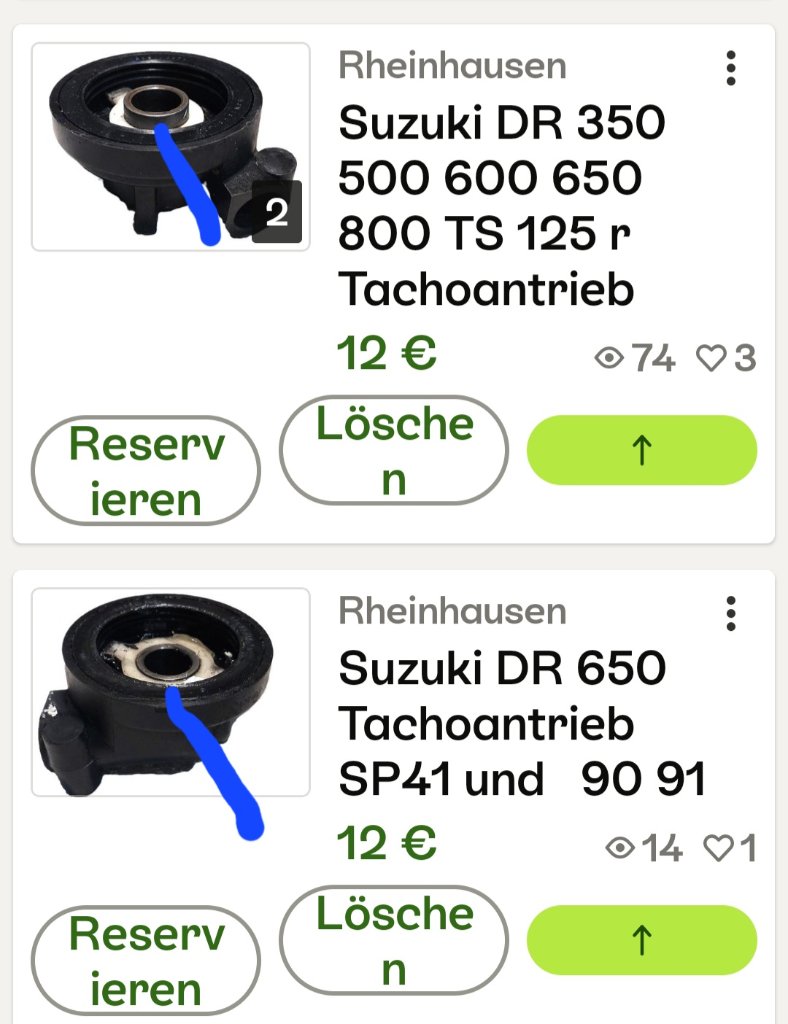Open overflow menu for Suzuki DR 350 listing
Screen dimensions: 788x1024
point(731,68)
